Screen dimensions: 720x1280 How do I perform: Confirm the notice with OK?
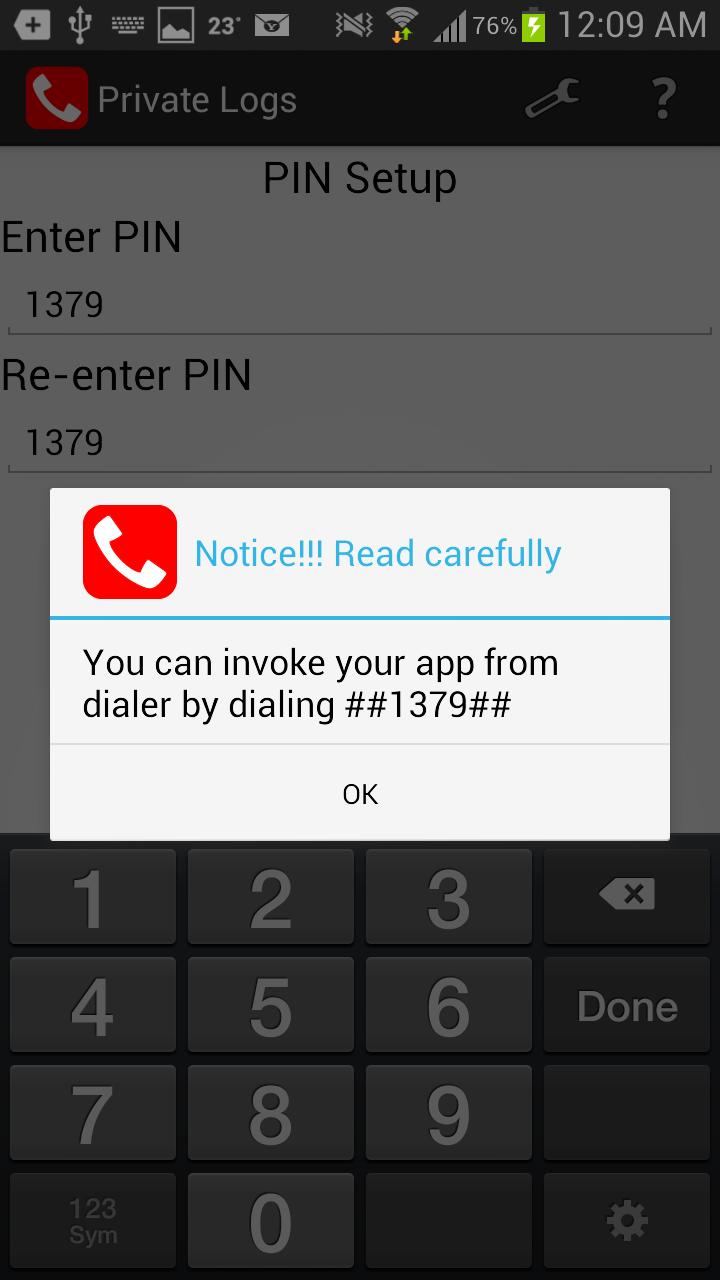pyautogui.click(x=360, y=793)
